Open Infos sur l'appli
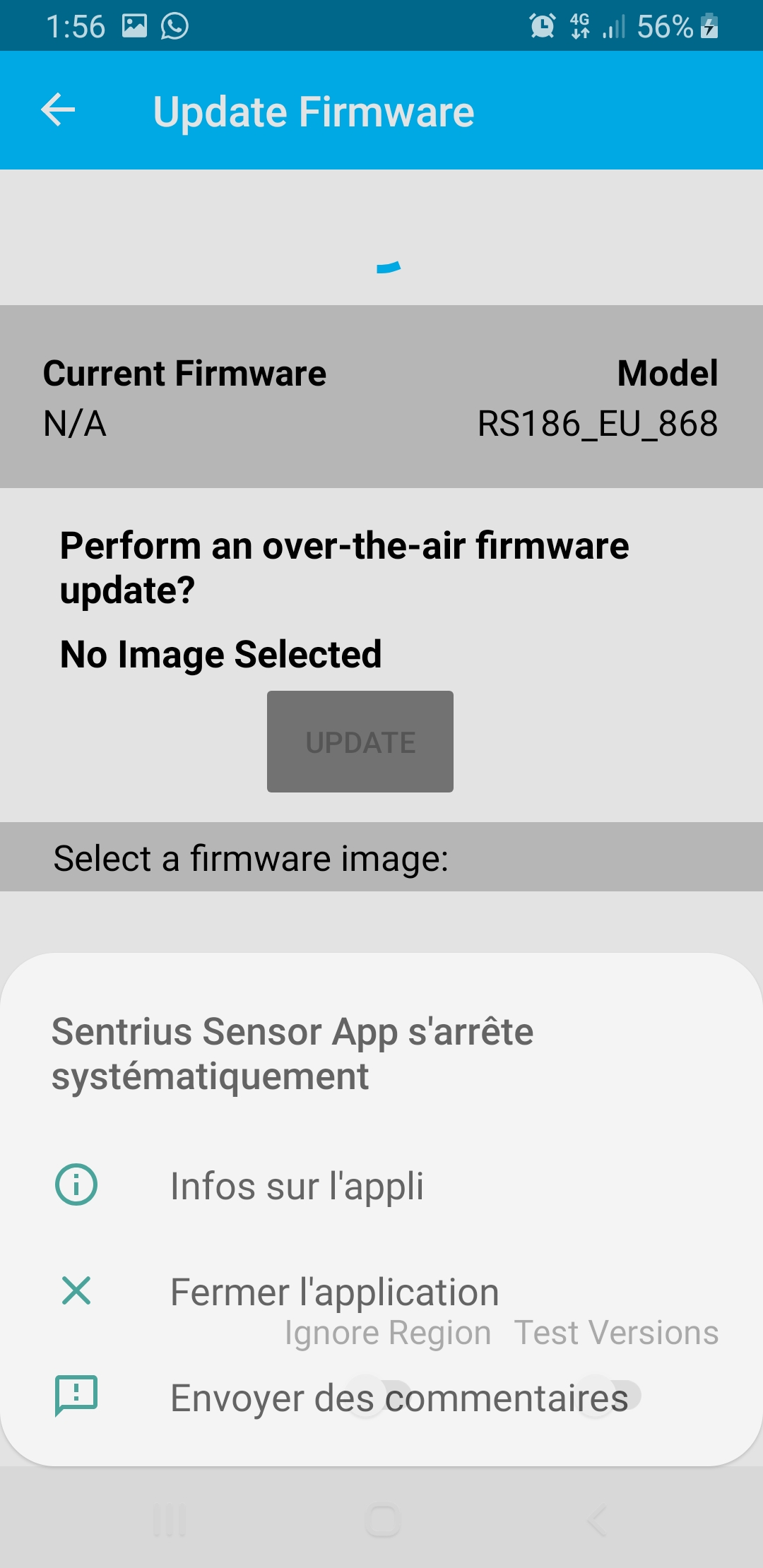 pyautogui.click(x=297, y=1185)
